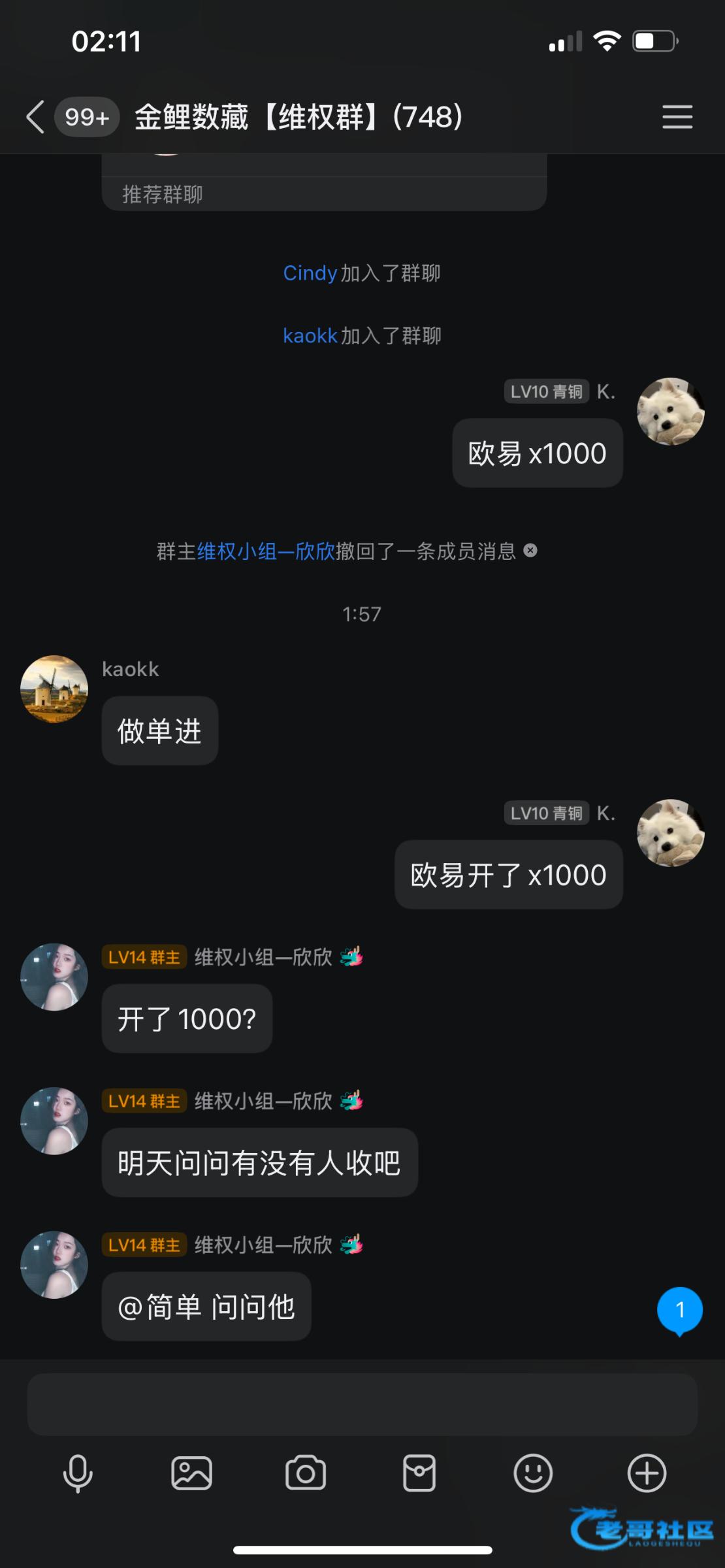725x1568 pixels.
Task: Open the photo gallery picker
Action: pos(191,1474)
